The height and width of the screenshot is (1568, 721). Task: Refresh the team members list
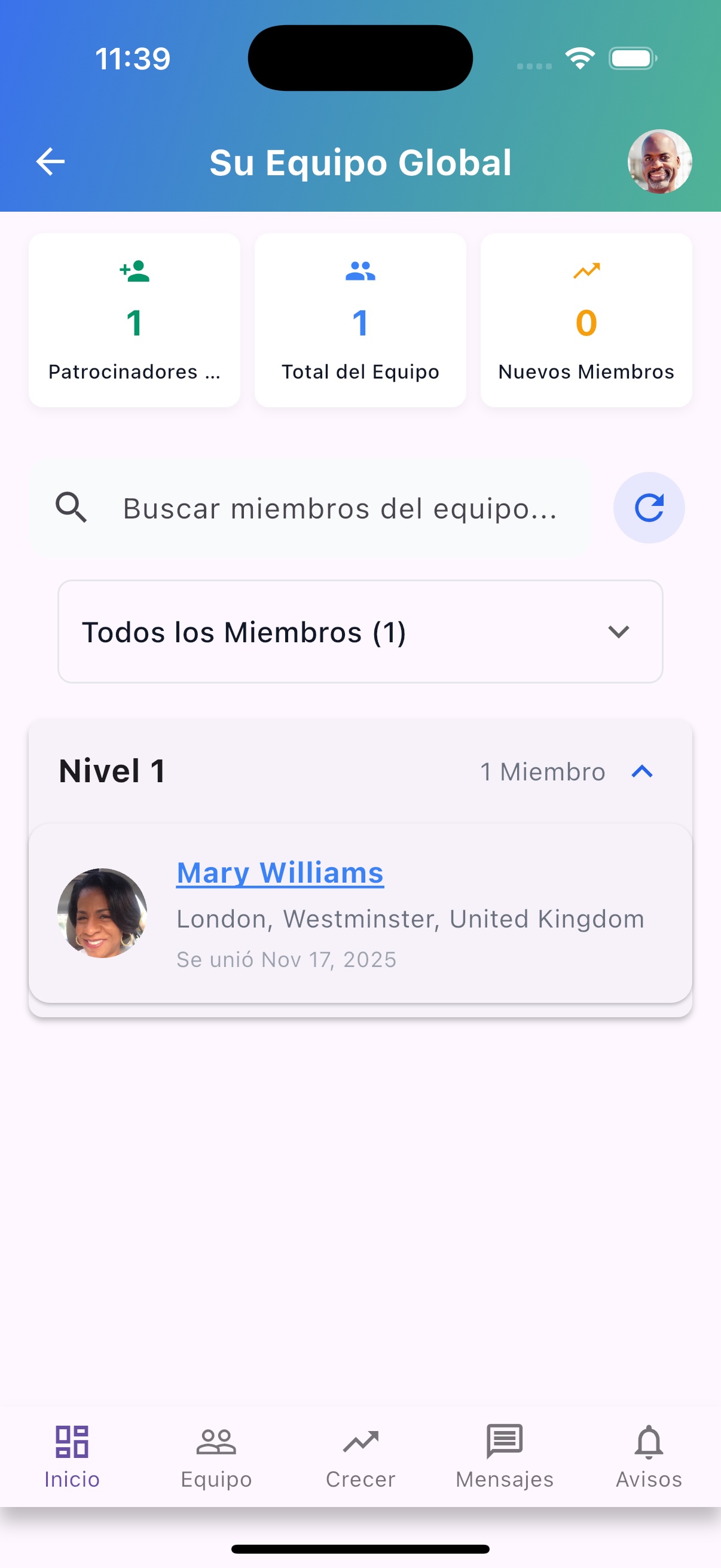point(648,508)
